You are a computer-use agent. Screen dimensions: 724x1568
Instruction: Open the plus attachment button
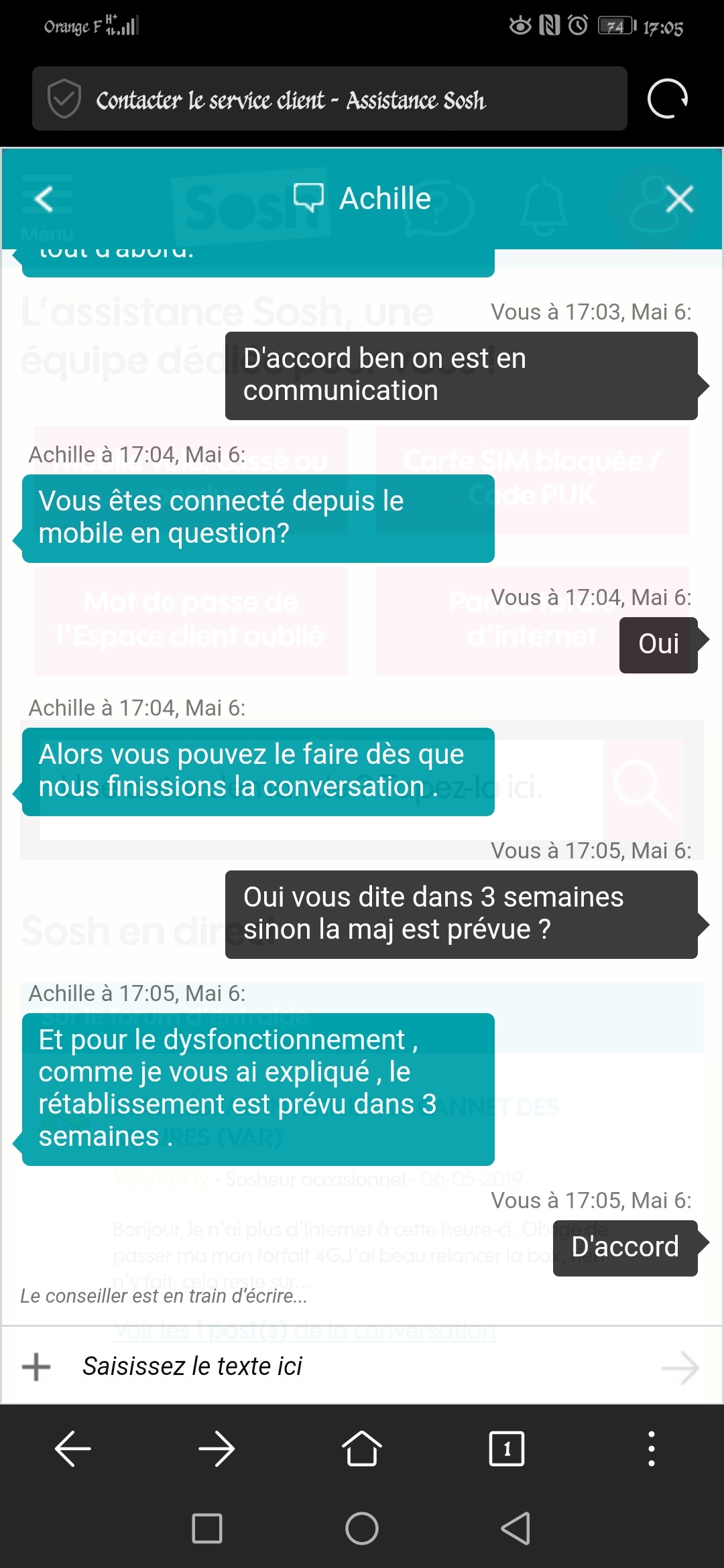pyautogui.click(x=36, y=1367)
